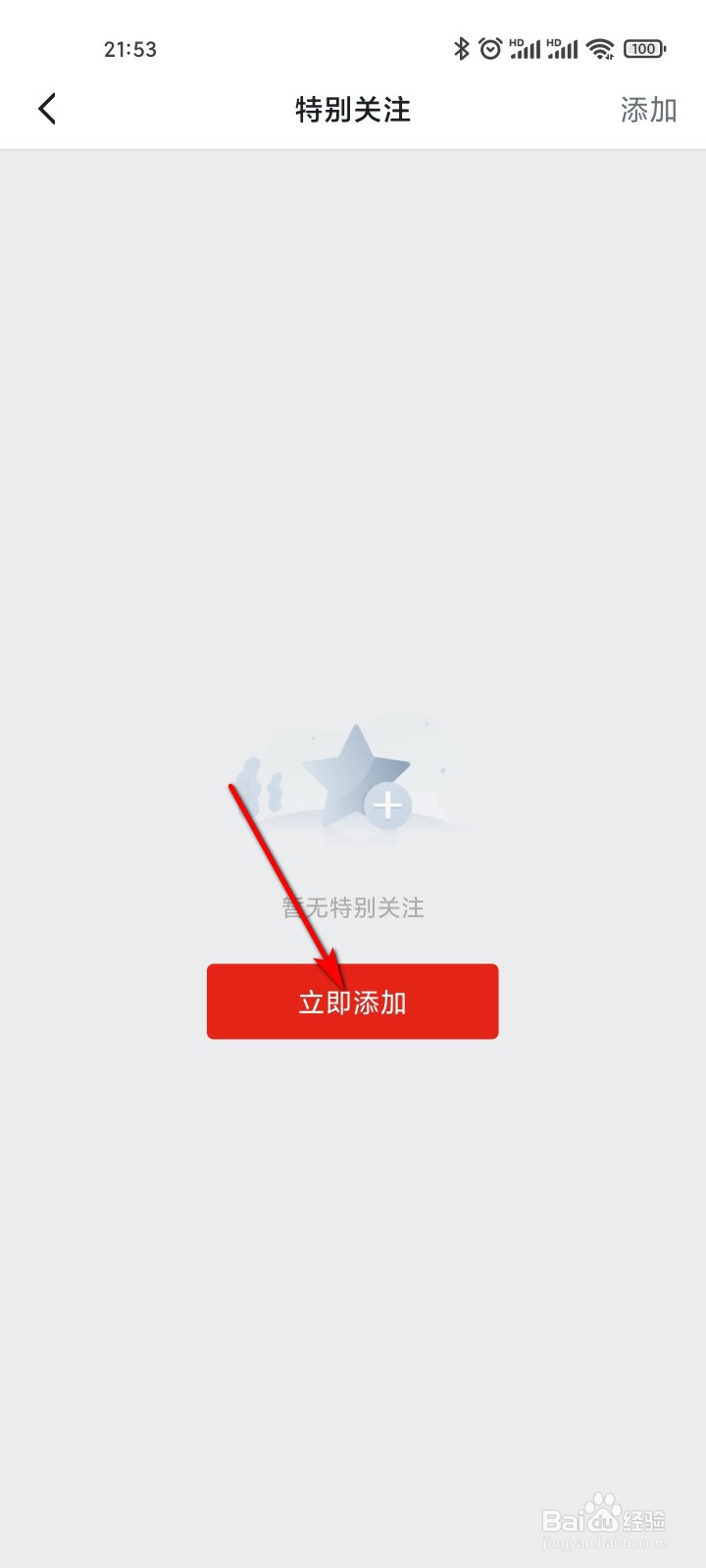Image resolution: width=706 pixels, height=1568 pixels.
Task: Tap the plus symbol inside the star graphic
Action: (x=388, y=805)
